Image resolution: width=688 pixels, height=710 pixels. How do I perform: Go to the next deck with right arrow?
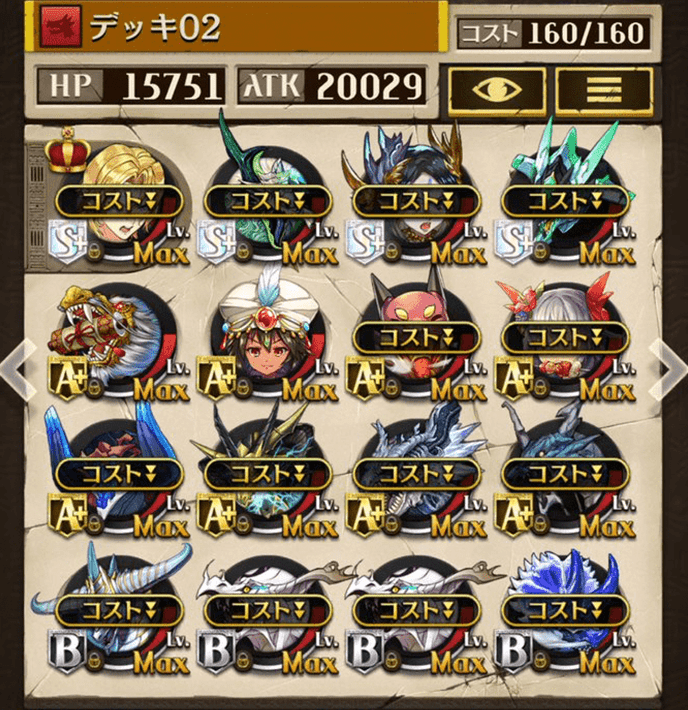pos(673,368)
